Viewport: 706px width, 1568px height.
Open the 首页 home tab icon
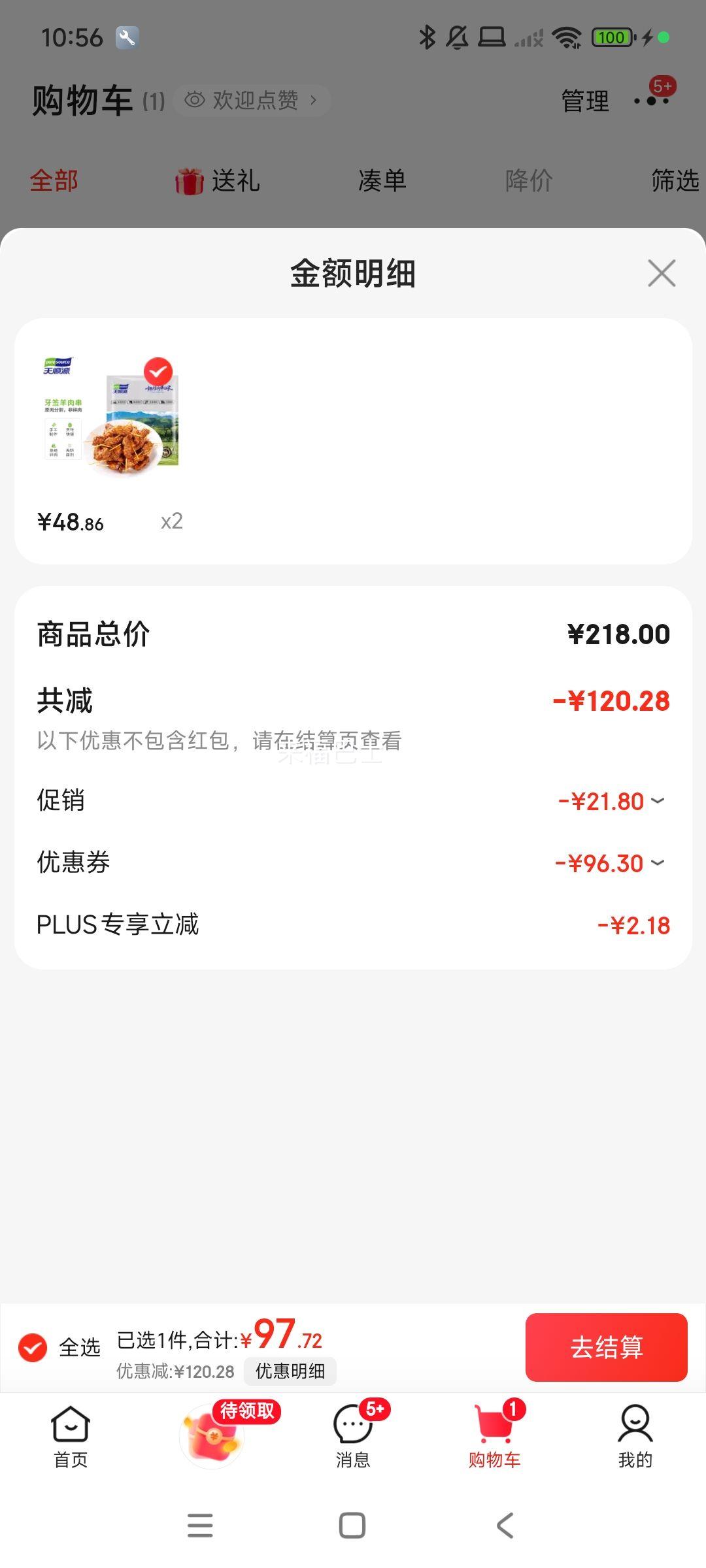(71, 1436)
